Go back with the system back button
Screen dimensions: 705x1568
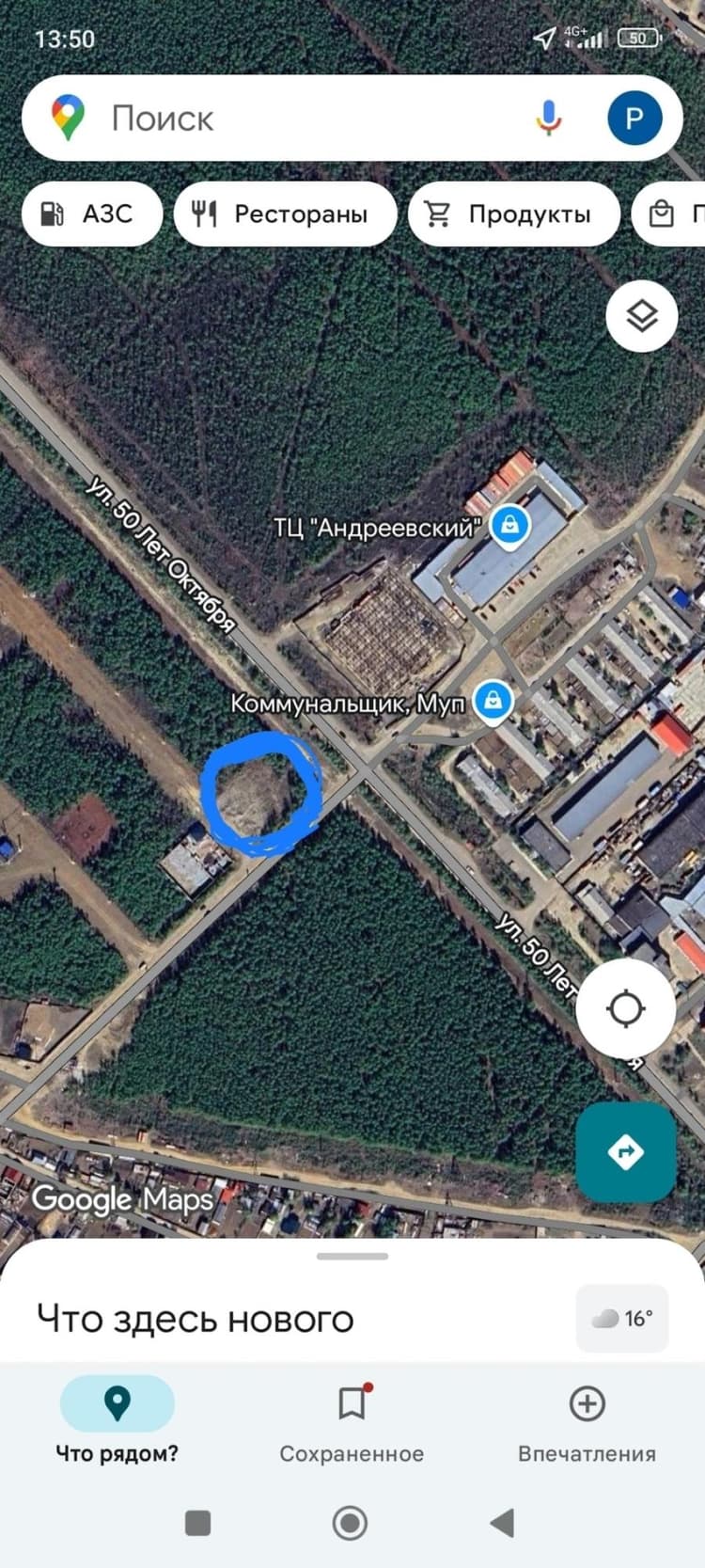503,1523
